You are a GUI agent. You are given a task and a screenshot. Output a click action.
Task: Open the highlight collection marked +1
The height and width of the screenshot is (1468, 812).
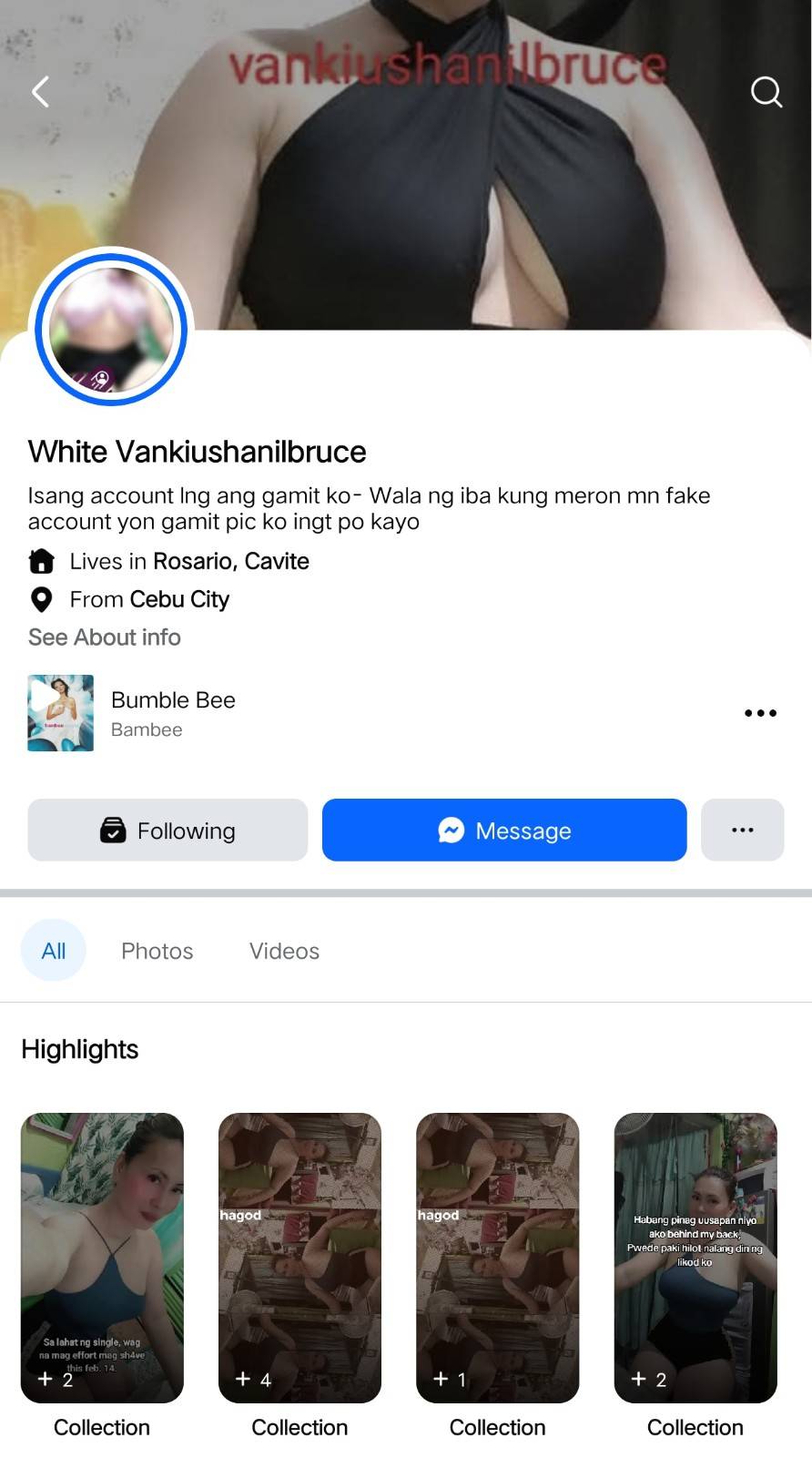click(497, 1257)
